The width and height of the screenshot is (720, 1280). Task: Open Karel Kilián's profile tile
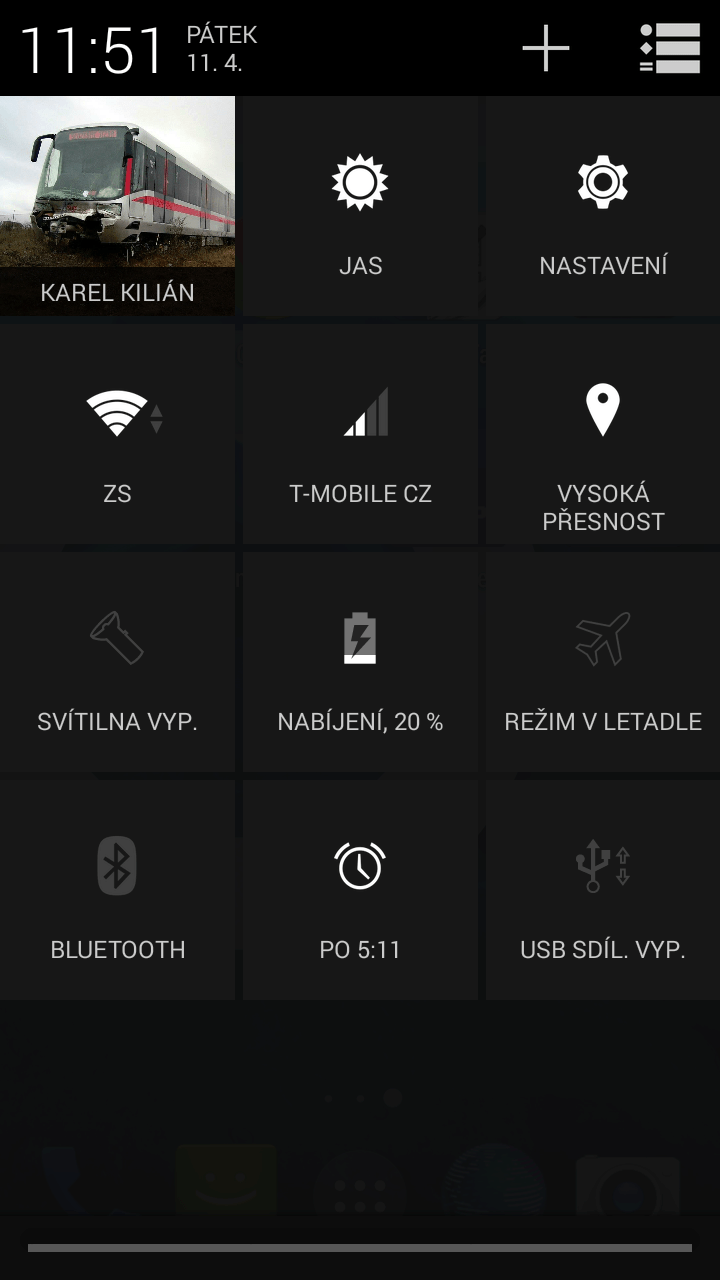click(x=117, y=206)
